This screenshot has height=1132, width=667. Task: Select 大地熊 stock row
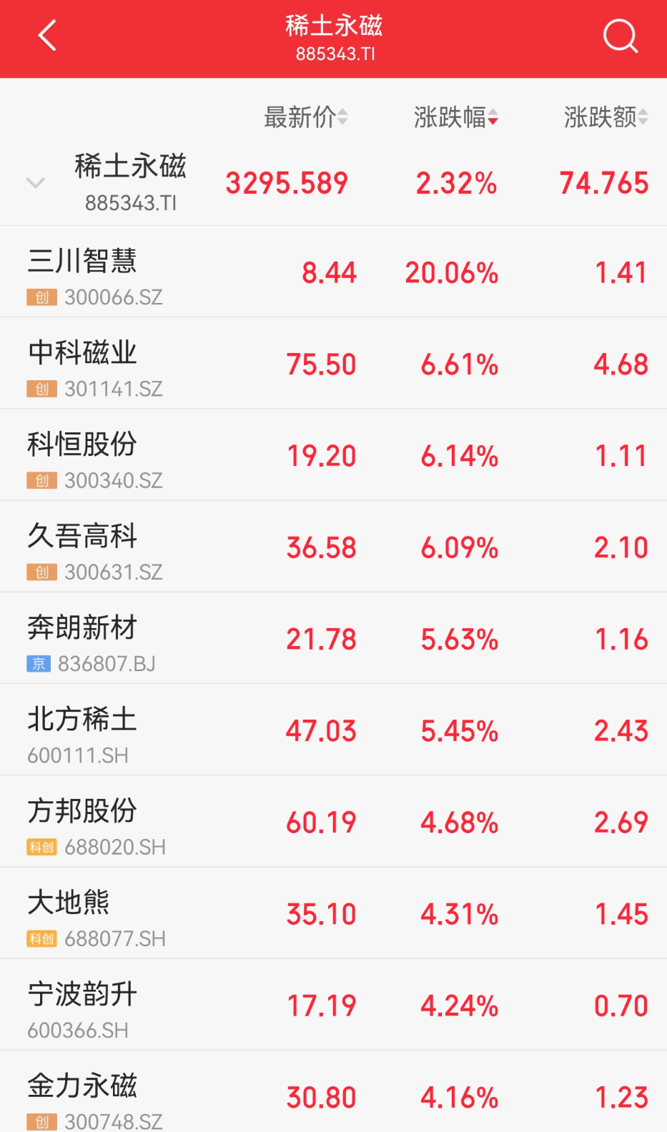pos(334,913)
